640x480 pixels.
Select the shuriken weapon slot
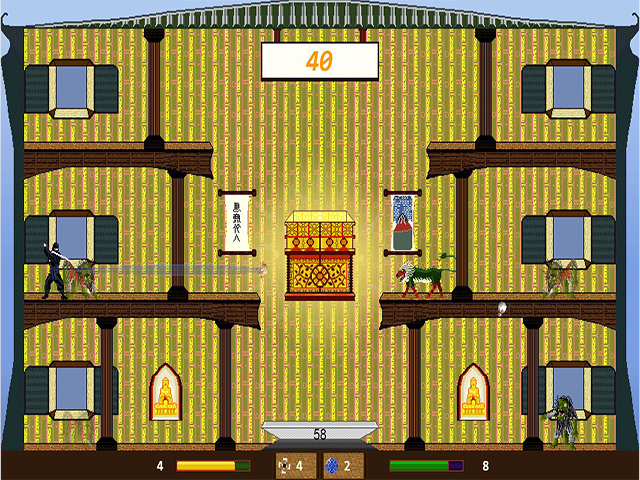[291, 466]
